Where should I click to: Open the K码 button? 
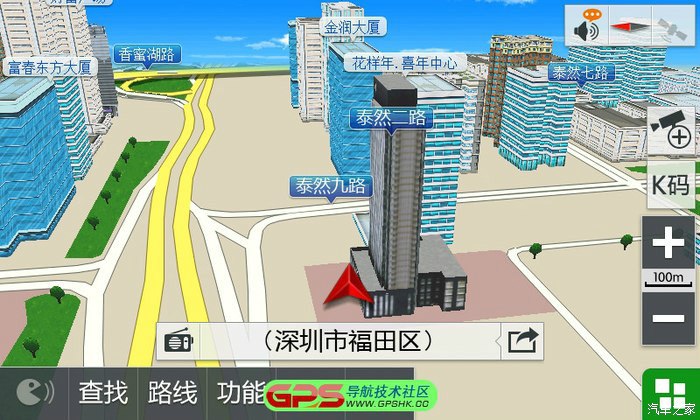(668, 185)
